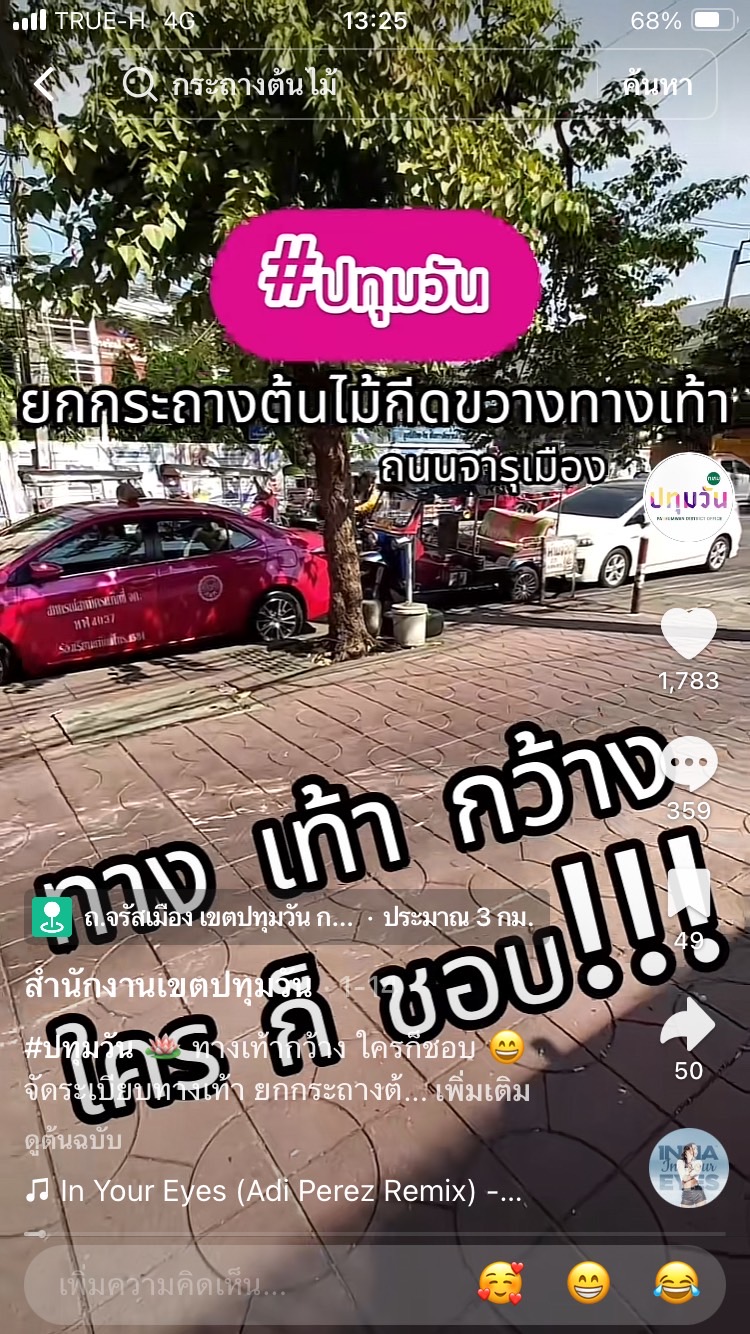Image resolution: width=750 pixels, height=1334 pixels.
Task: Open the ปทุมวัน profile avatar
Action: tap(689, 497)
